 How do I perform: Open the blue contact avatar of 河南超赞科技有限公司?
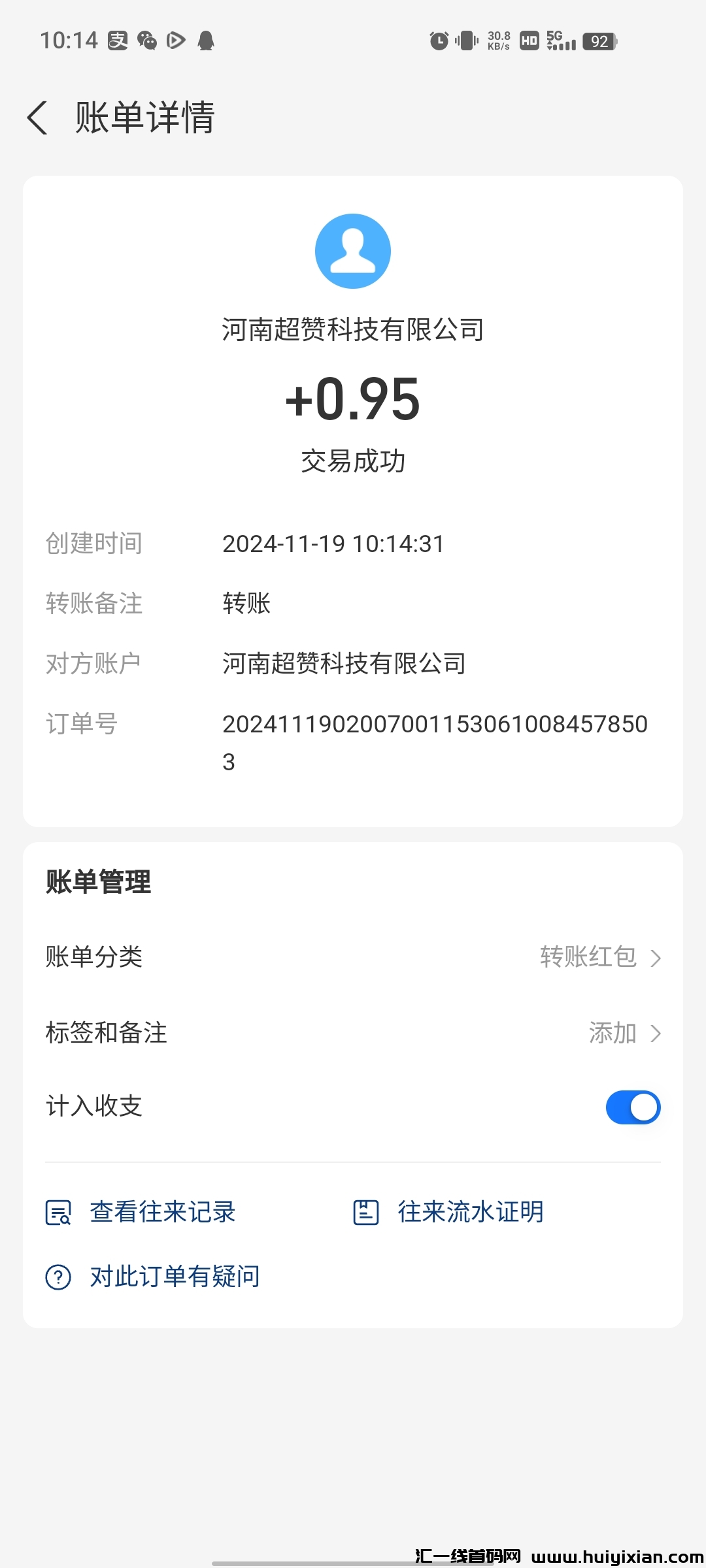click(x=352, y=250)
